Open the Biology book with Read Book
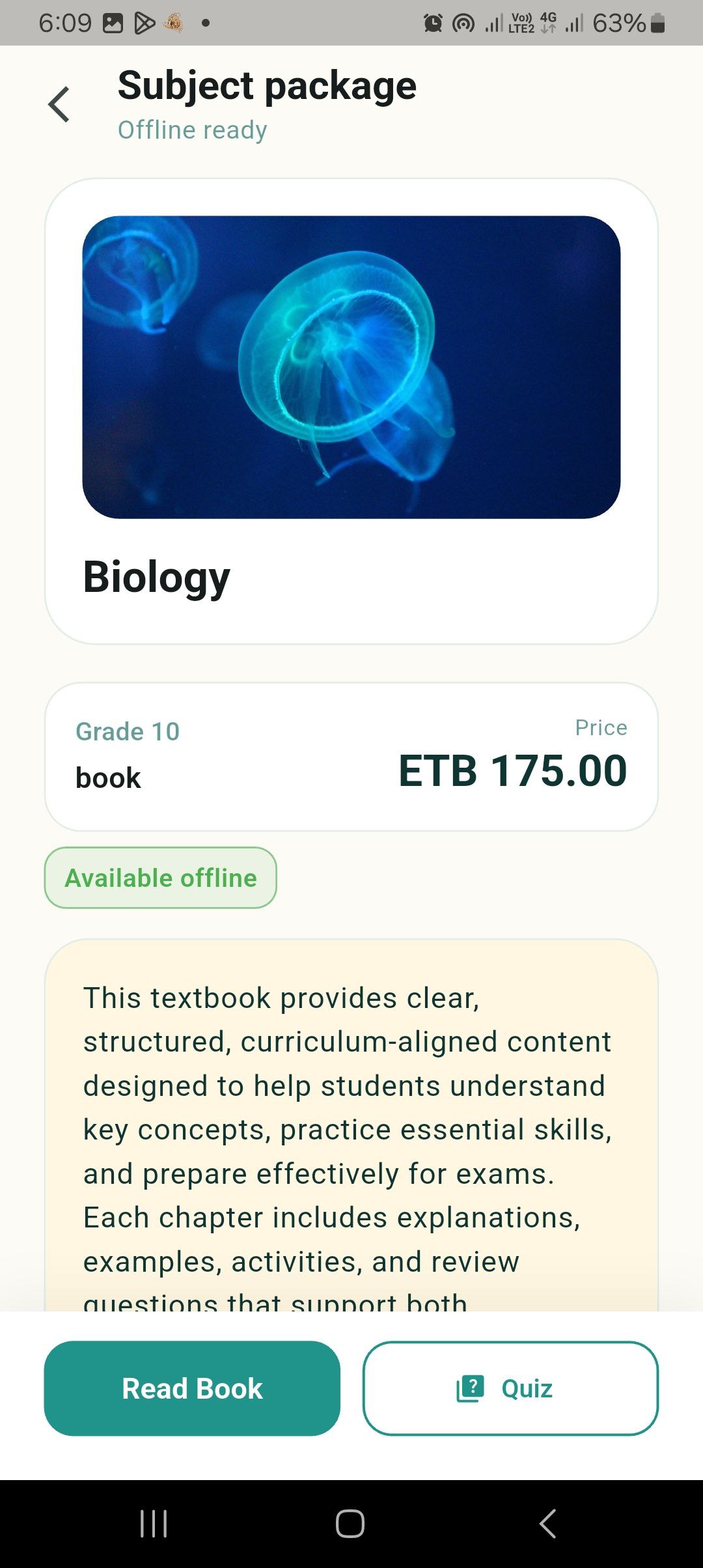The image size is (703, 1568). coord(192,1388)
